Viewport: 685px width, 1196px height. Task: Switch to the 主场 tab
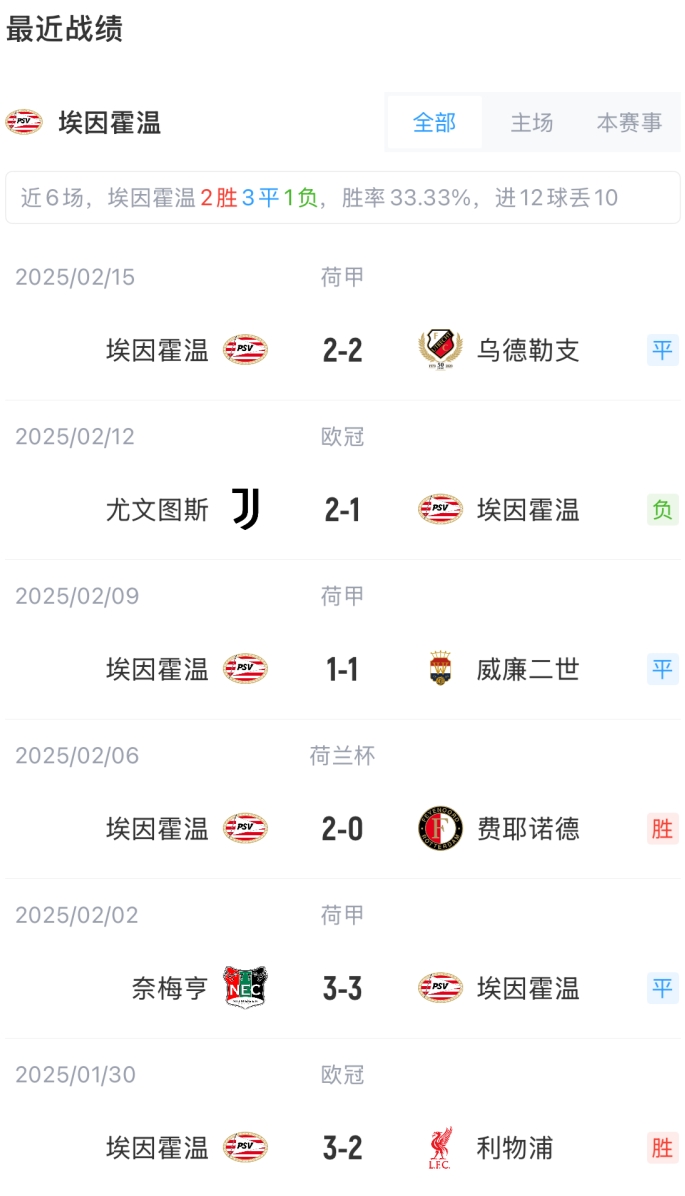(531, 123)
